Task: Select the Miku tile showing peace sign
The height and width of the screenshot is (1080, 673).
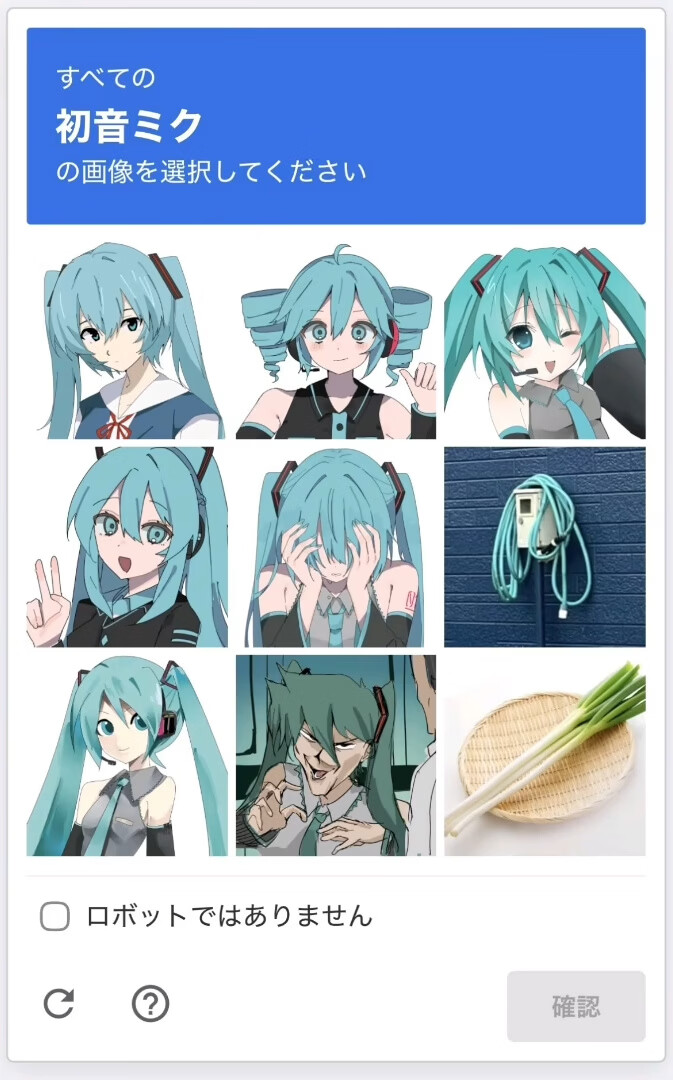Action: tap(126, 547)
